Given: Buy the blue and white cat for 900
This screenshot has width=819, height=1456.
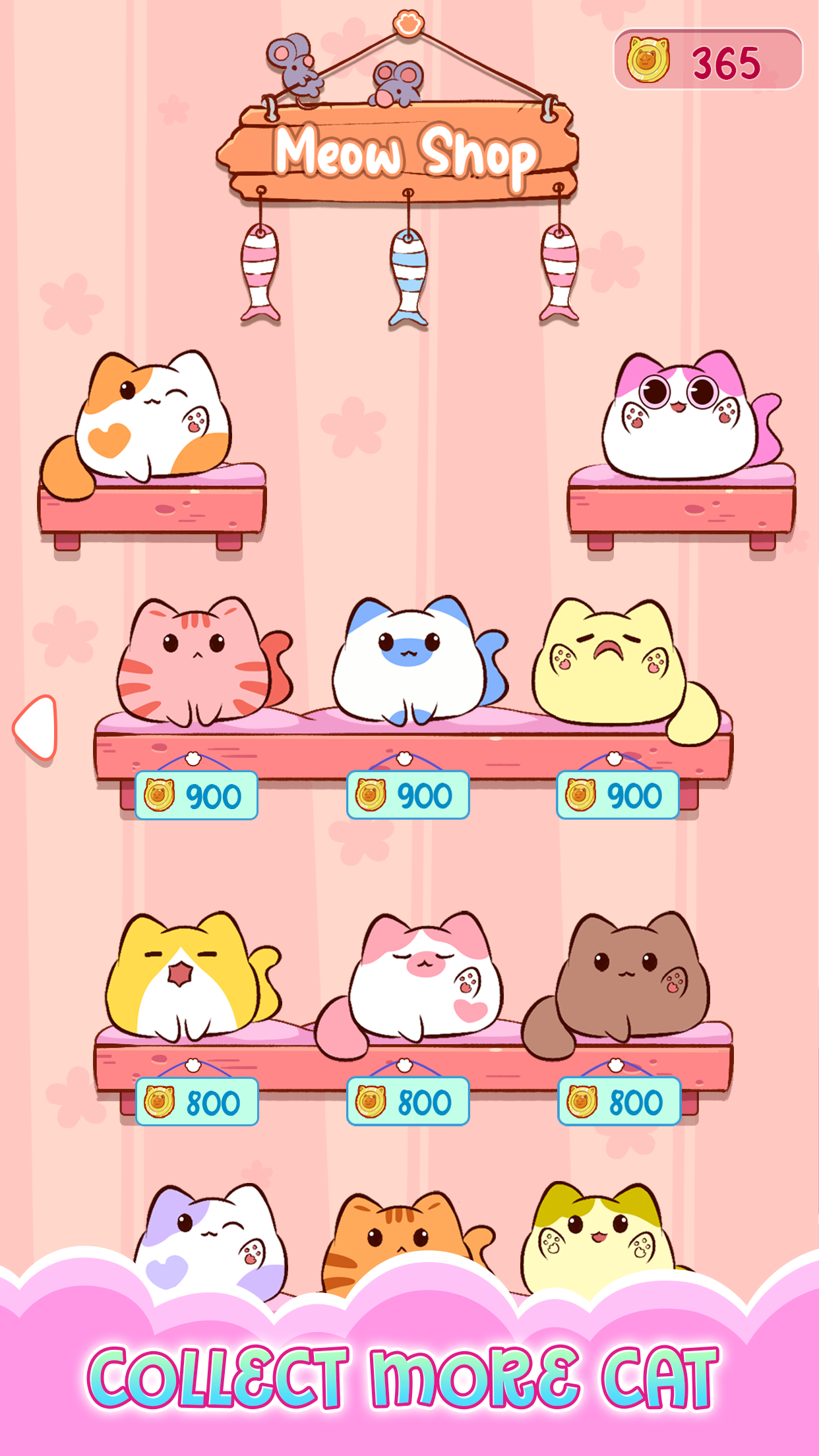Looking at the screenshot, I should pos(408,795).
